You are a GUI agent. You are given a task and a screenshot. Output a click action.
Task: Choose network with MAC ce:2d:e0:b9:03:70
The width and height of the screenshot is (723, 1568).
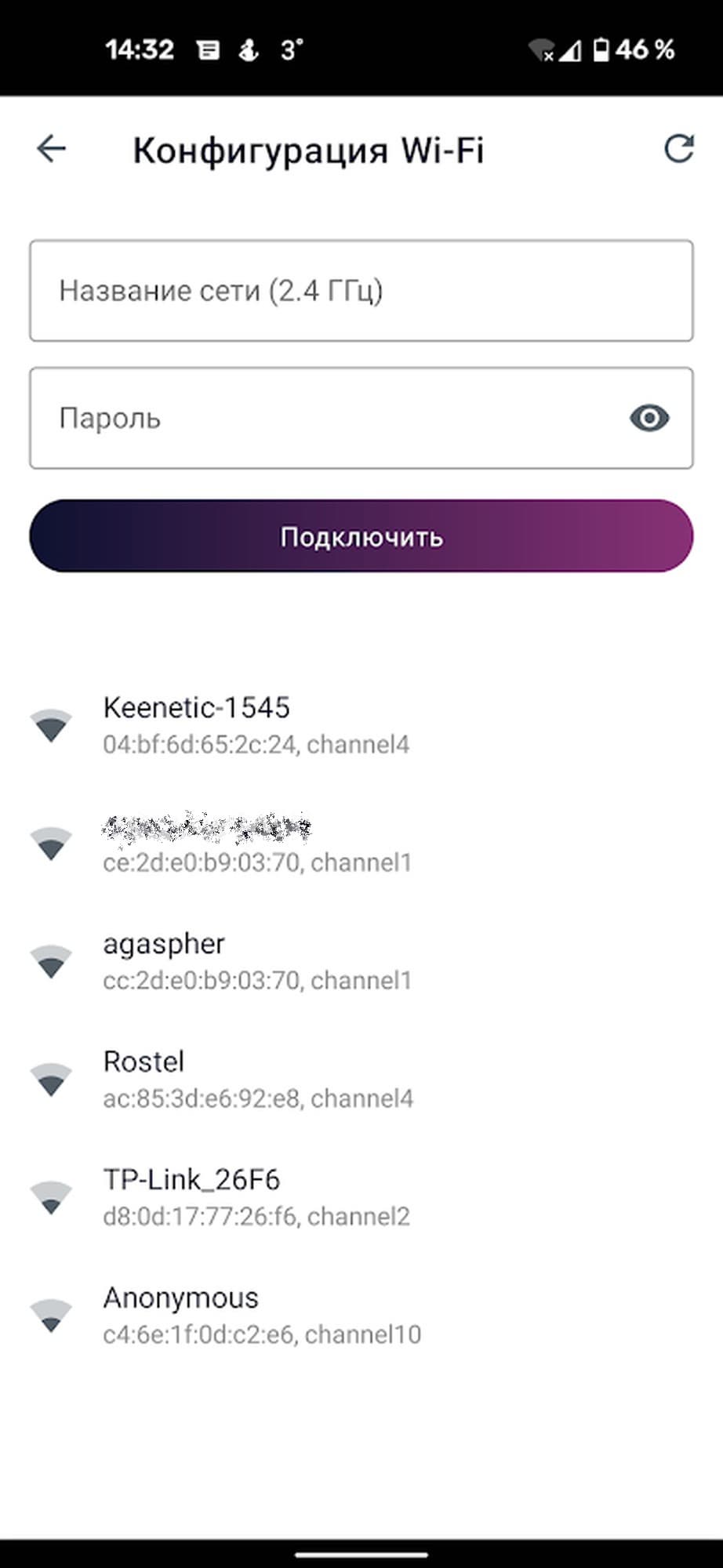point(256,844)
